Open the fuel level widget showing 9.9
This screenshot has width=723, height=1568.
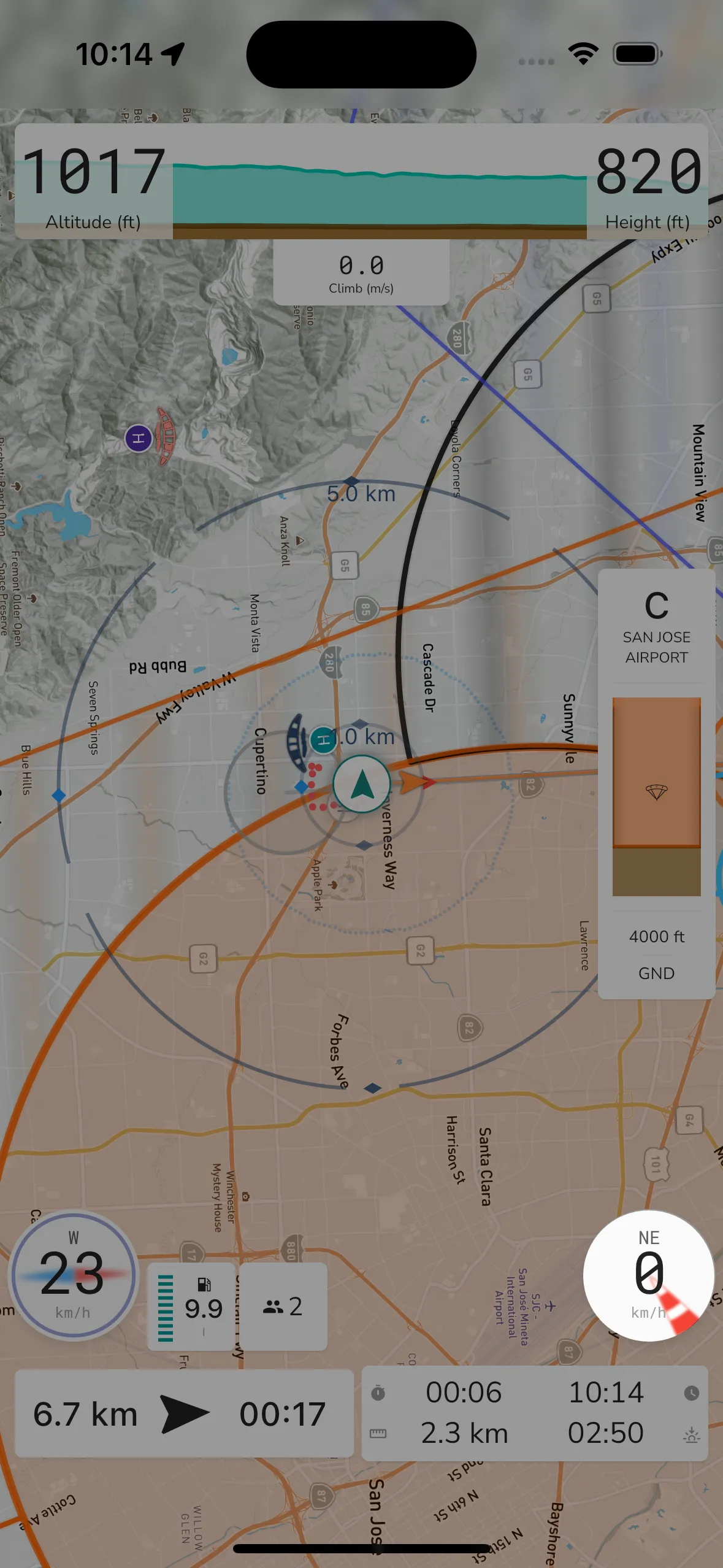(x=192, y=1307)
